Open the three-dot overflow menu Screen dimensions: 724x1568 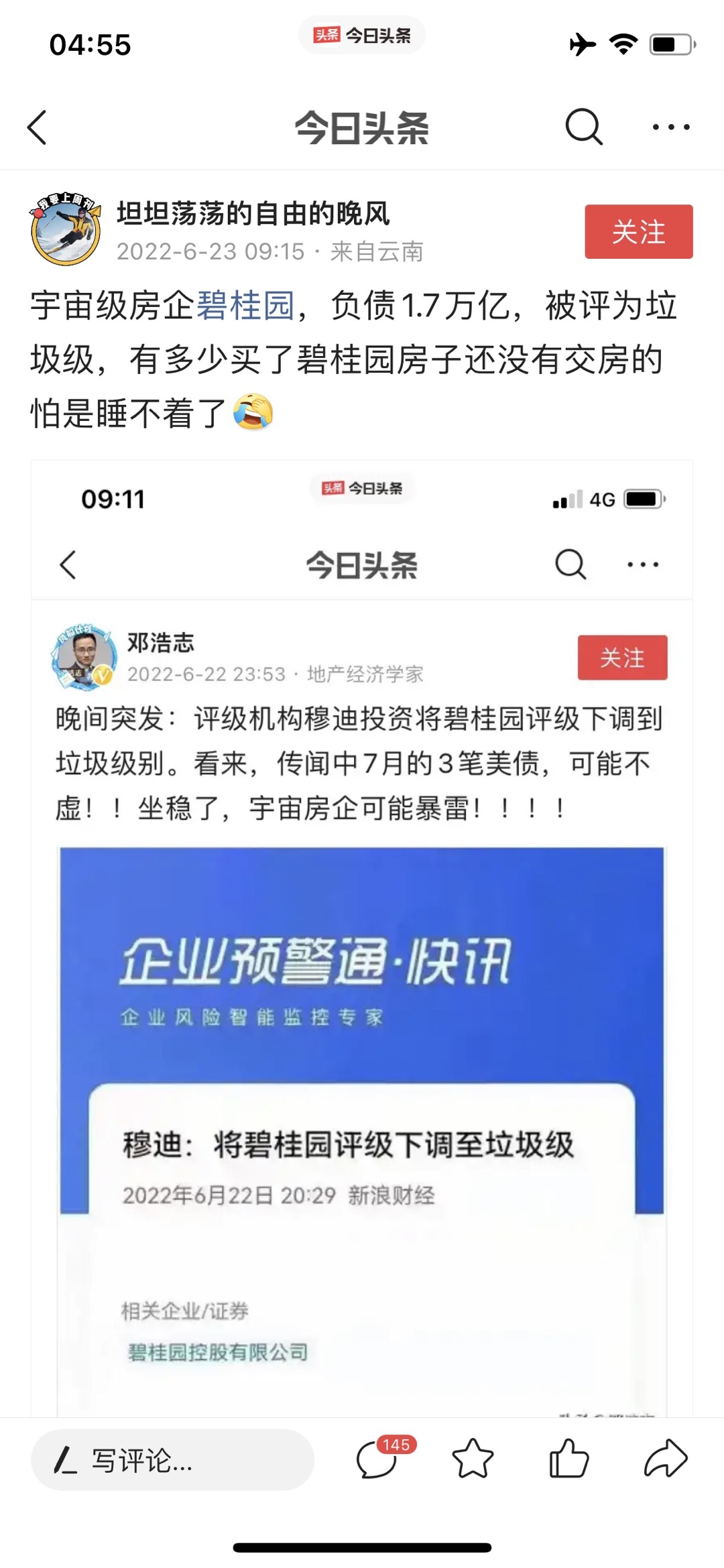click(671, 127)
